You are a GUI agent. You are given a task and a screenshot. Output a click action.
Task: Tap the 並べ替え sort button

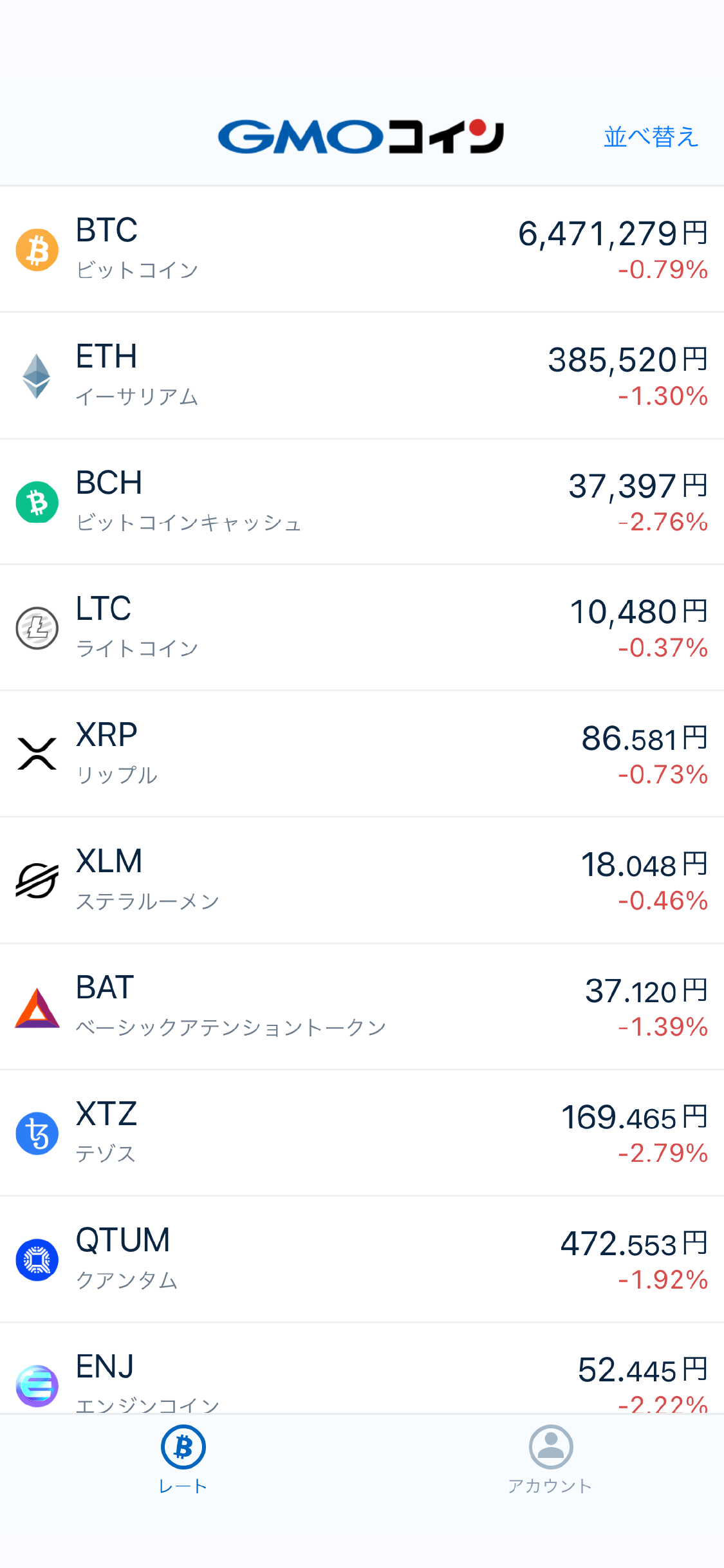pyautogui.click(x=651, y=137)
